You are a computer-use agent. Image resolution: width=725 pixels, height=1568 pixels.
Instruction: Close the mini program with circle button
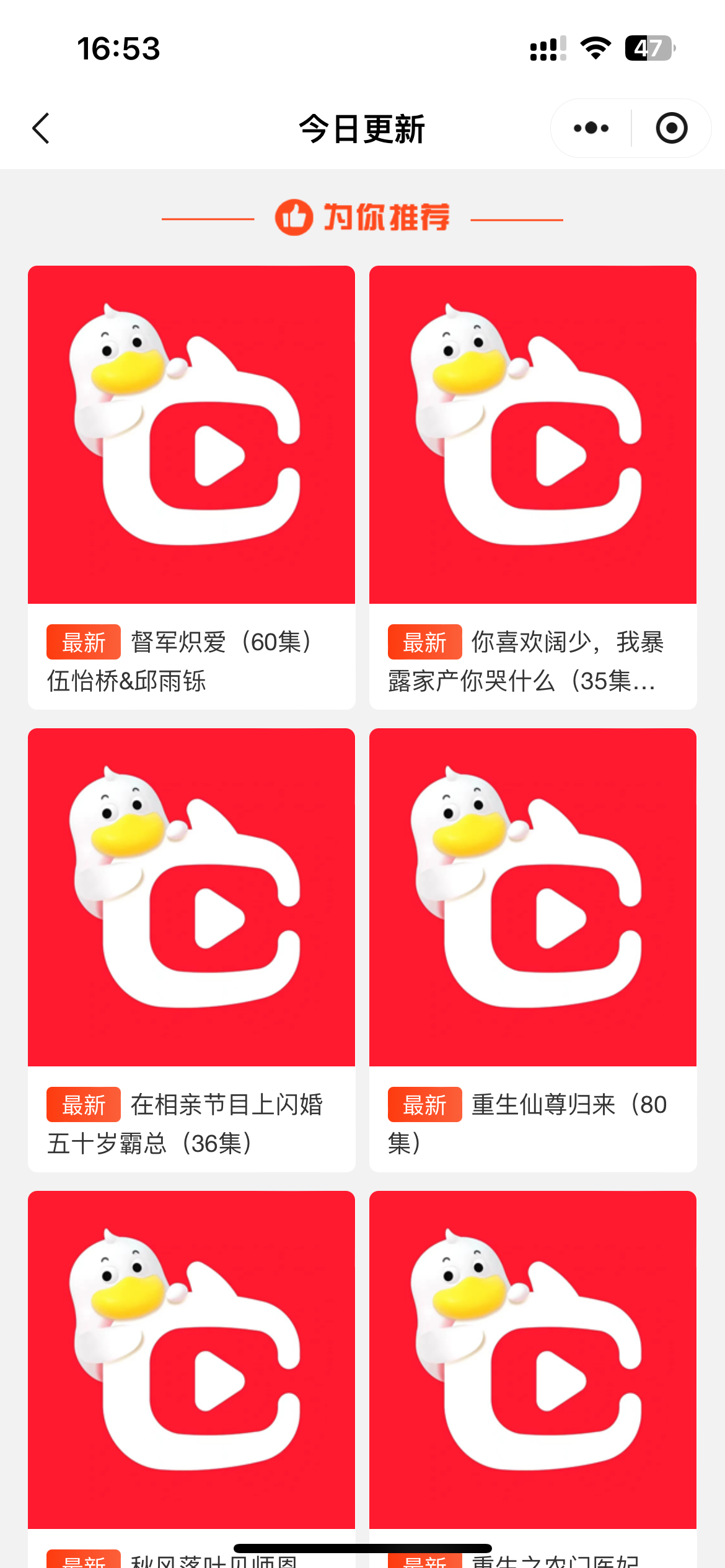[x=671, y=128]
